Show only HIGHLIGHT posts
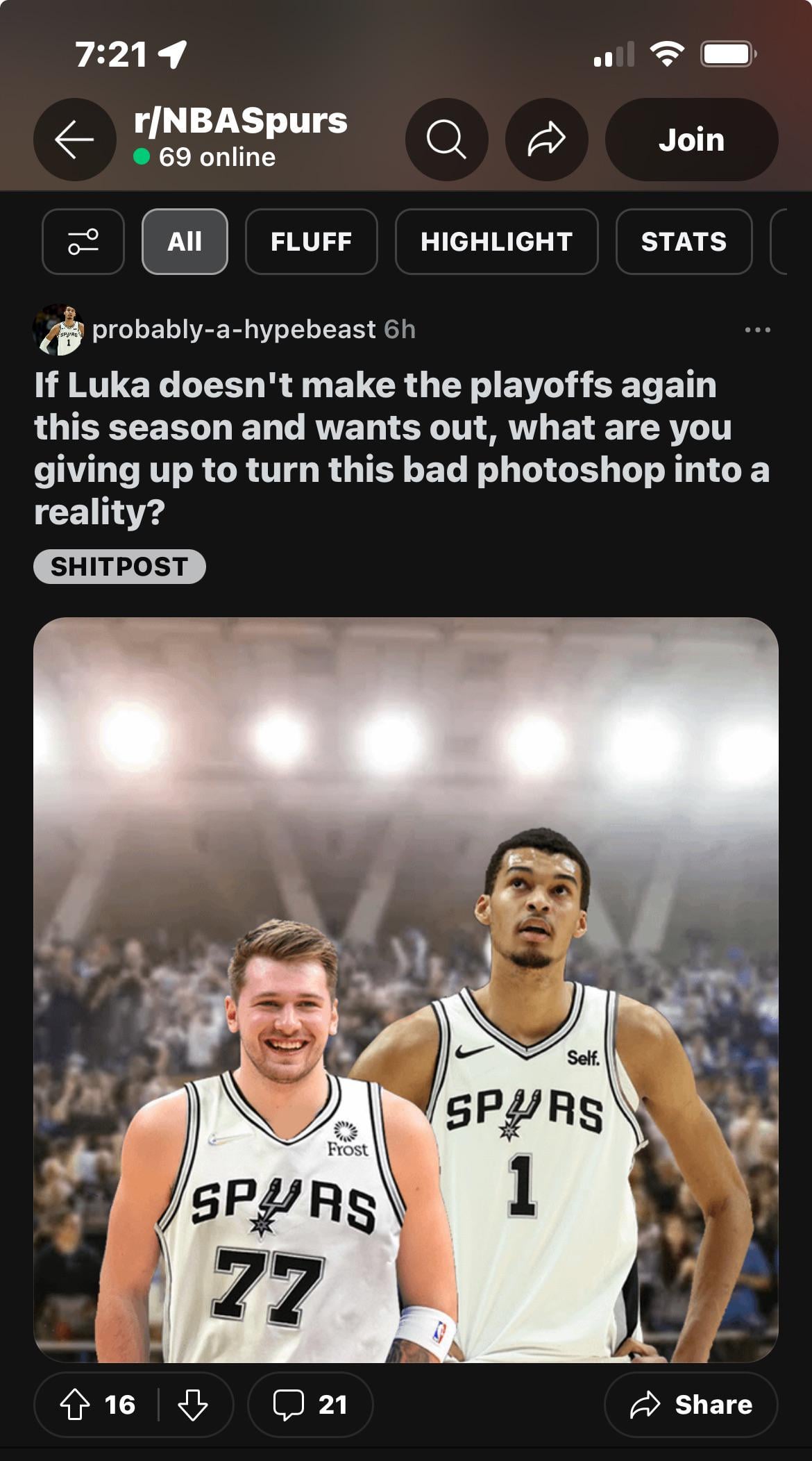812x1461 pixels. 496,242
